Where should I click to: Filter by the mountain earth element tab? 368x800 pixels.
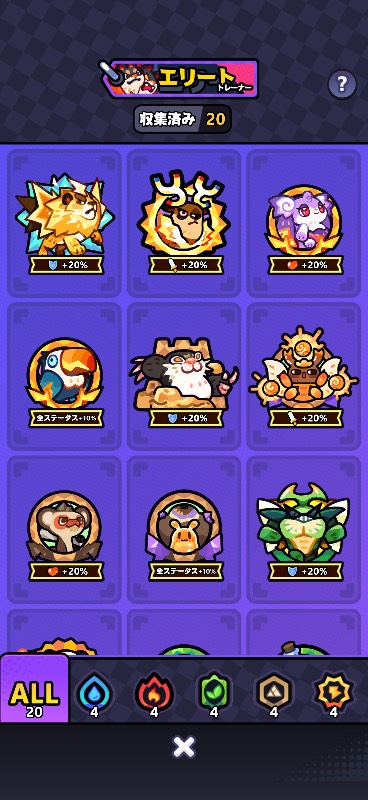(x=274, y=694)
